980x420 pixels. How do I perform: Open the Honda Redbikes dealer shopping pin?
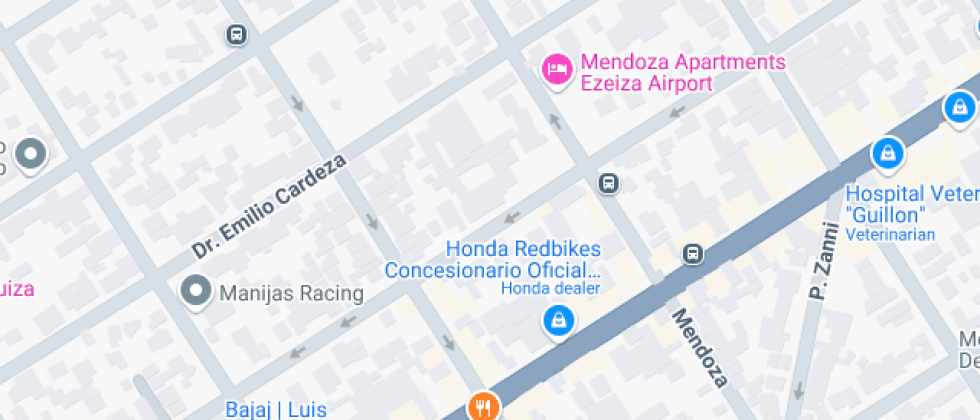(x=557, y=321)
